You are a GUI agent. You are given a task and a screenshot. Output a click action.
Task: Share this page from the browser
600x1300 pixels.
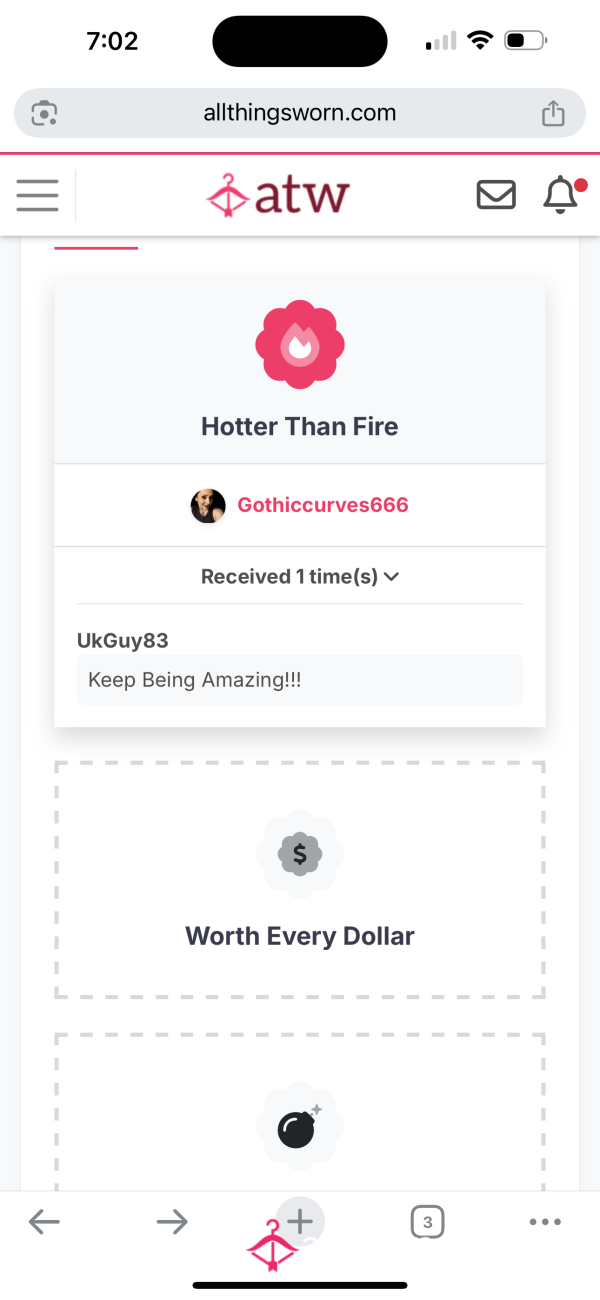coord(553,113)
